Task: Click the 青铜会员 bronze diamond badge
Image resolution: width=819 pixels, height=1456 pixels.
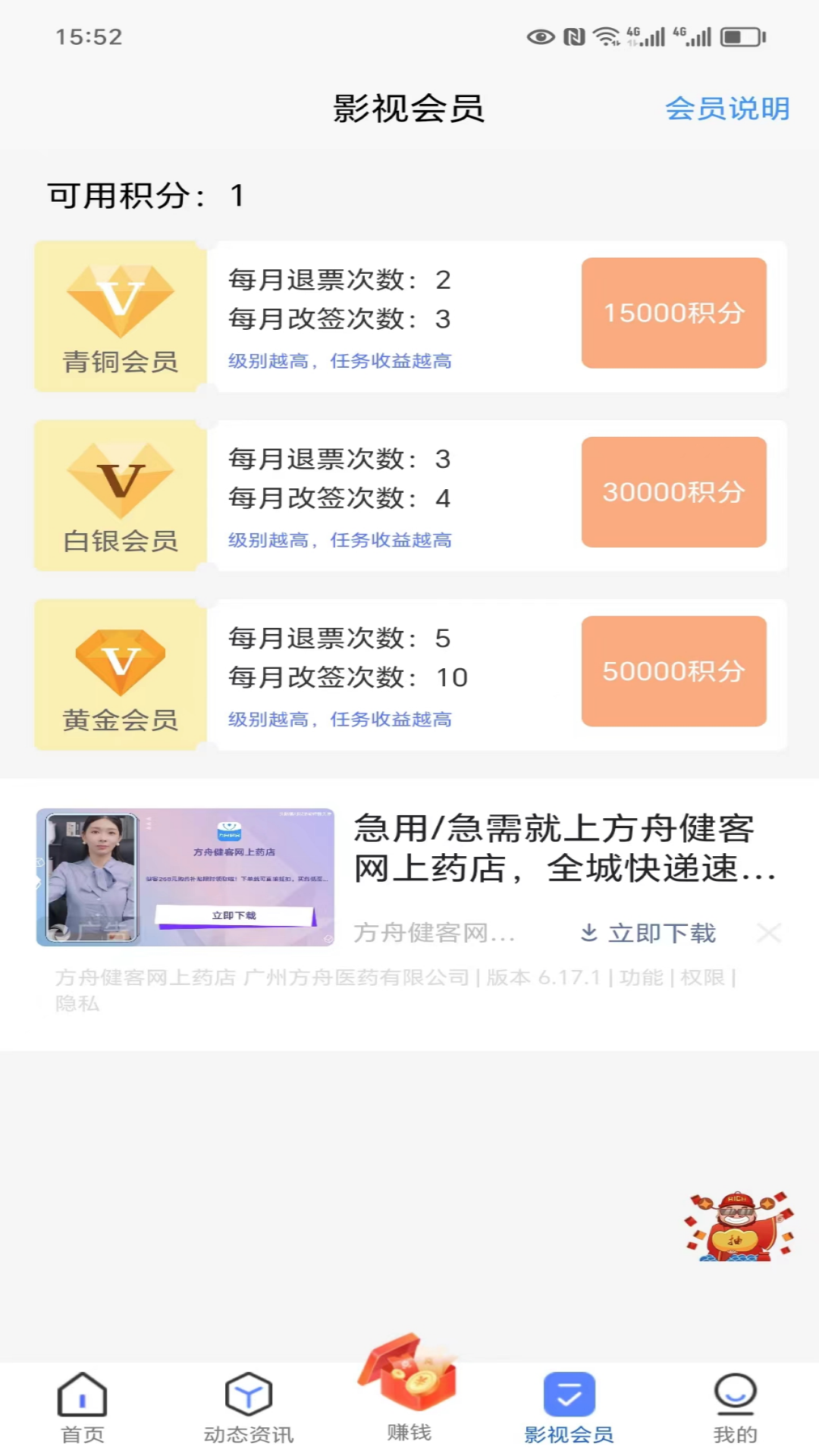Action: pos(121,302)
